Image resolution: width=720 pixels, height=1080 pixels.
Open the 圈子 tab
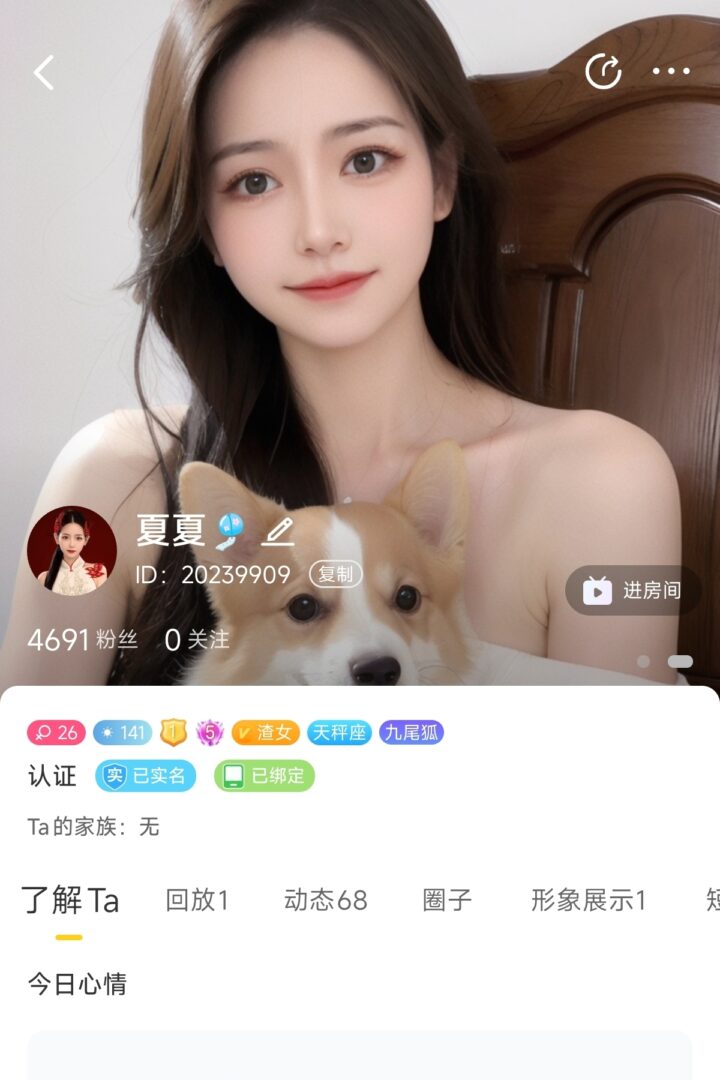pyautogui.click(x=447, y=900)
